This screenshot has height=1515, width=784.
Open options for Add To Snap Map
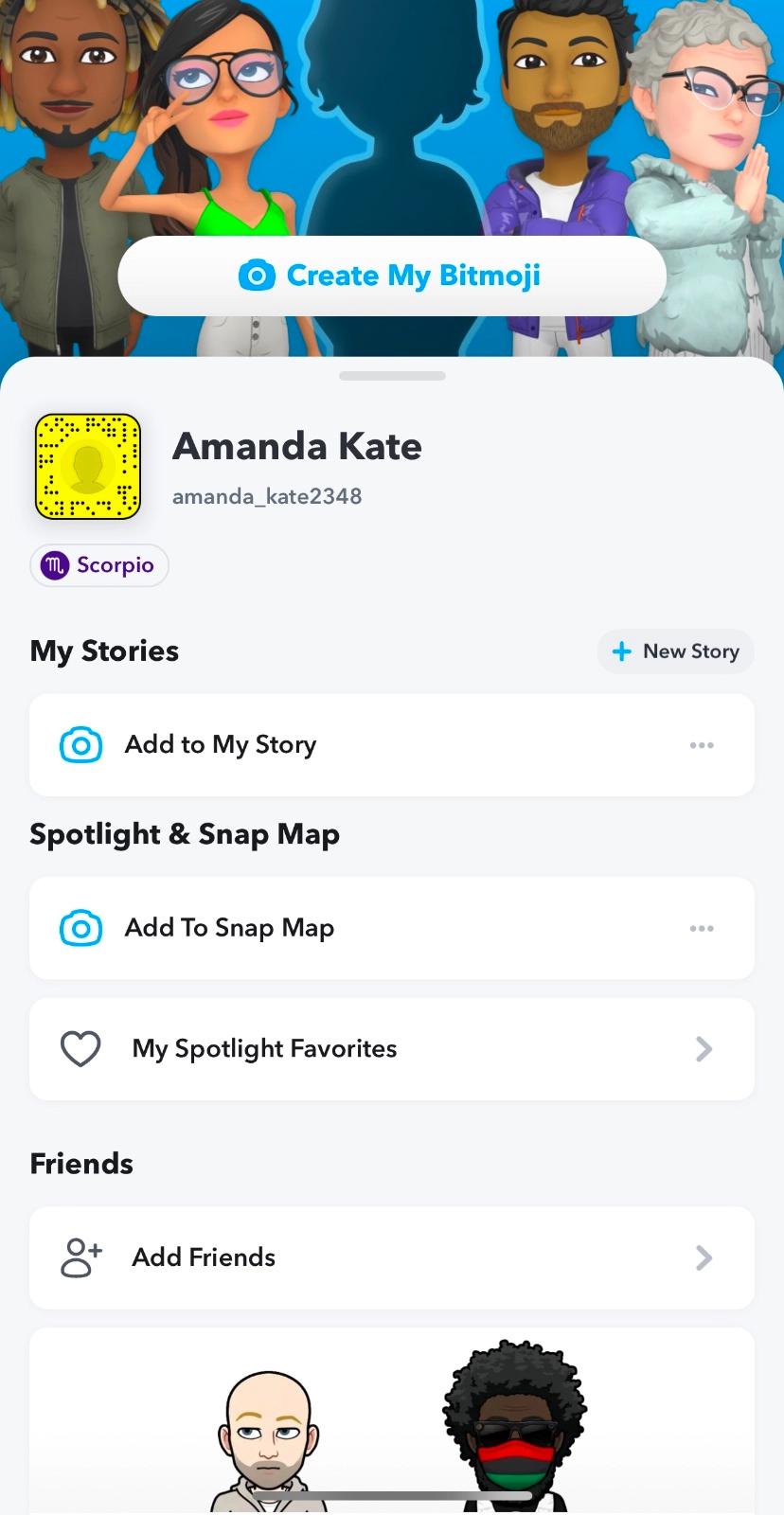702,928
